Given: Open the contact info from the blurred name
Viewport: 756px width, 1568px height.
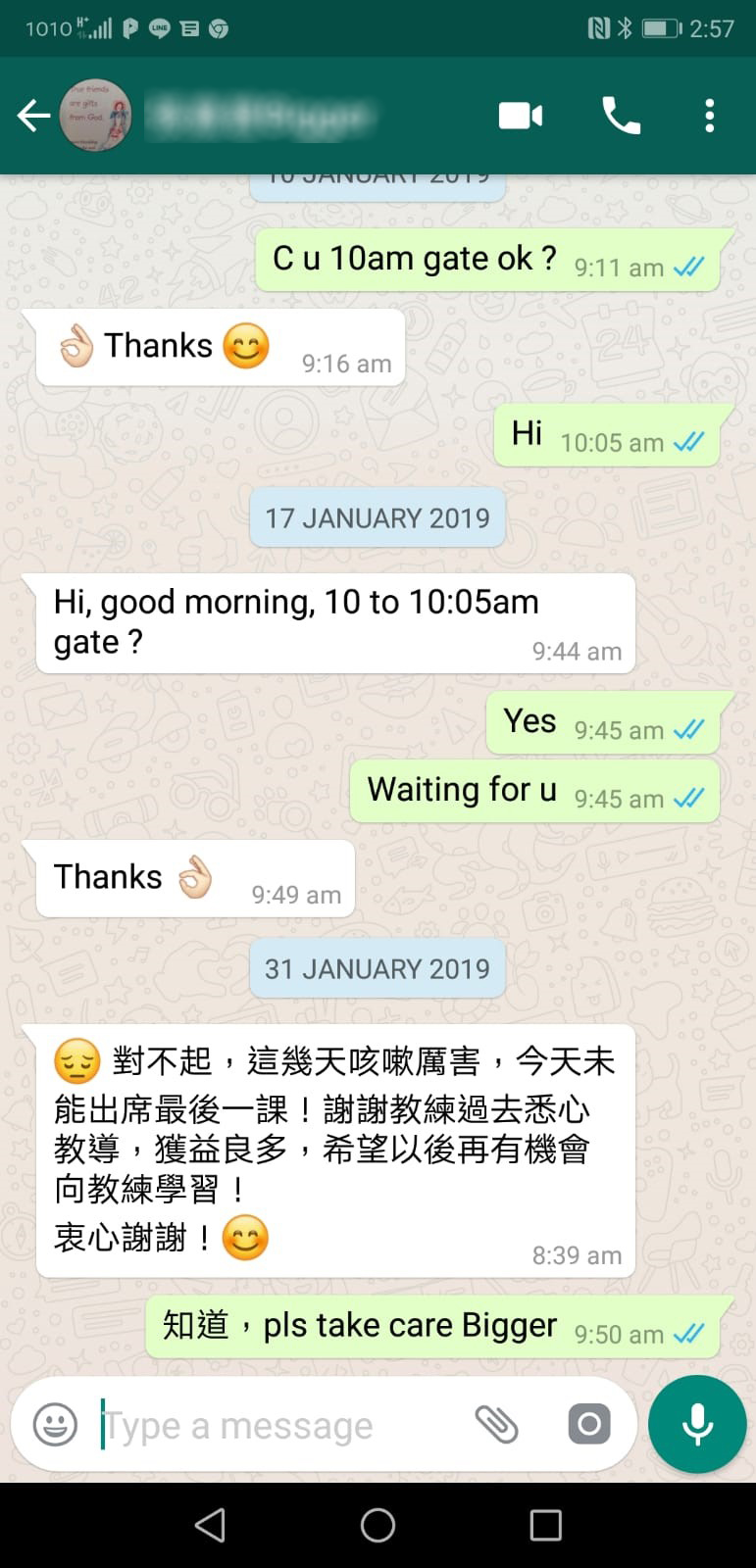Looking at the screenshot, I should 260,117.
